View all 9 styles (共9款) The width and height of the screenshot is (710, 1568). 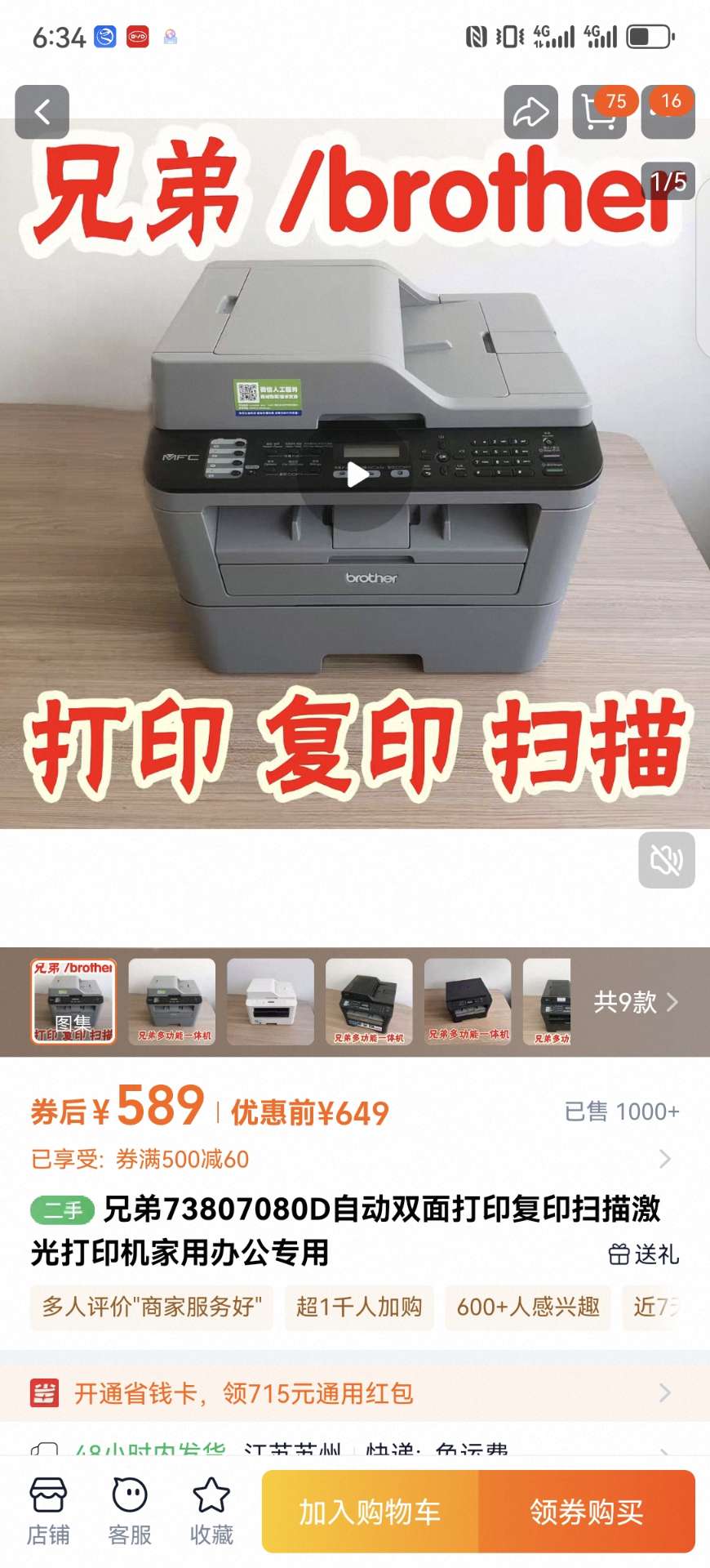[636, 1001]
